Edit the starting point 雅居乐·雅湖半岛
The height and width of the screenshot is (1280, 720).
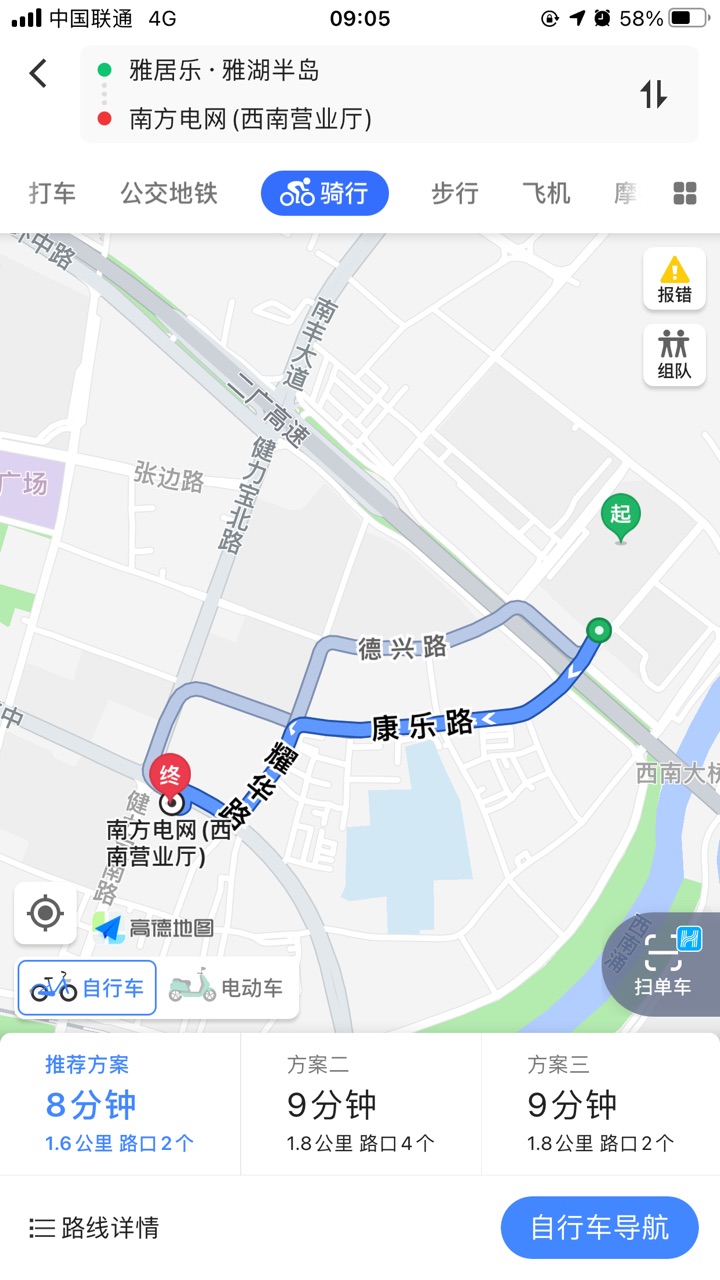point(224,71)
